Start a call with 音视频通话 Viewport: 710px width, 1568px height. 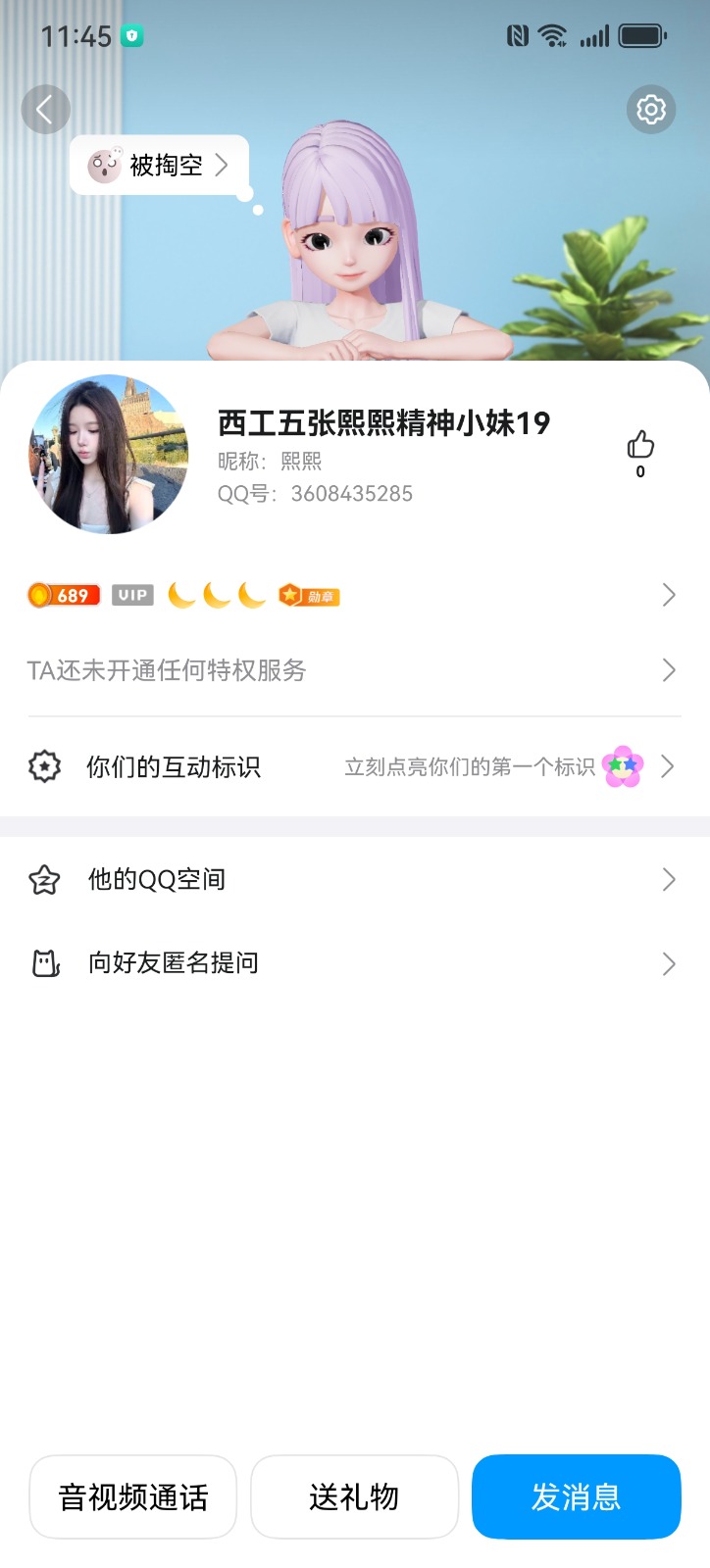point(132,1496)
